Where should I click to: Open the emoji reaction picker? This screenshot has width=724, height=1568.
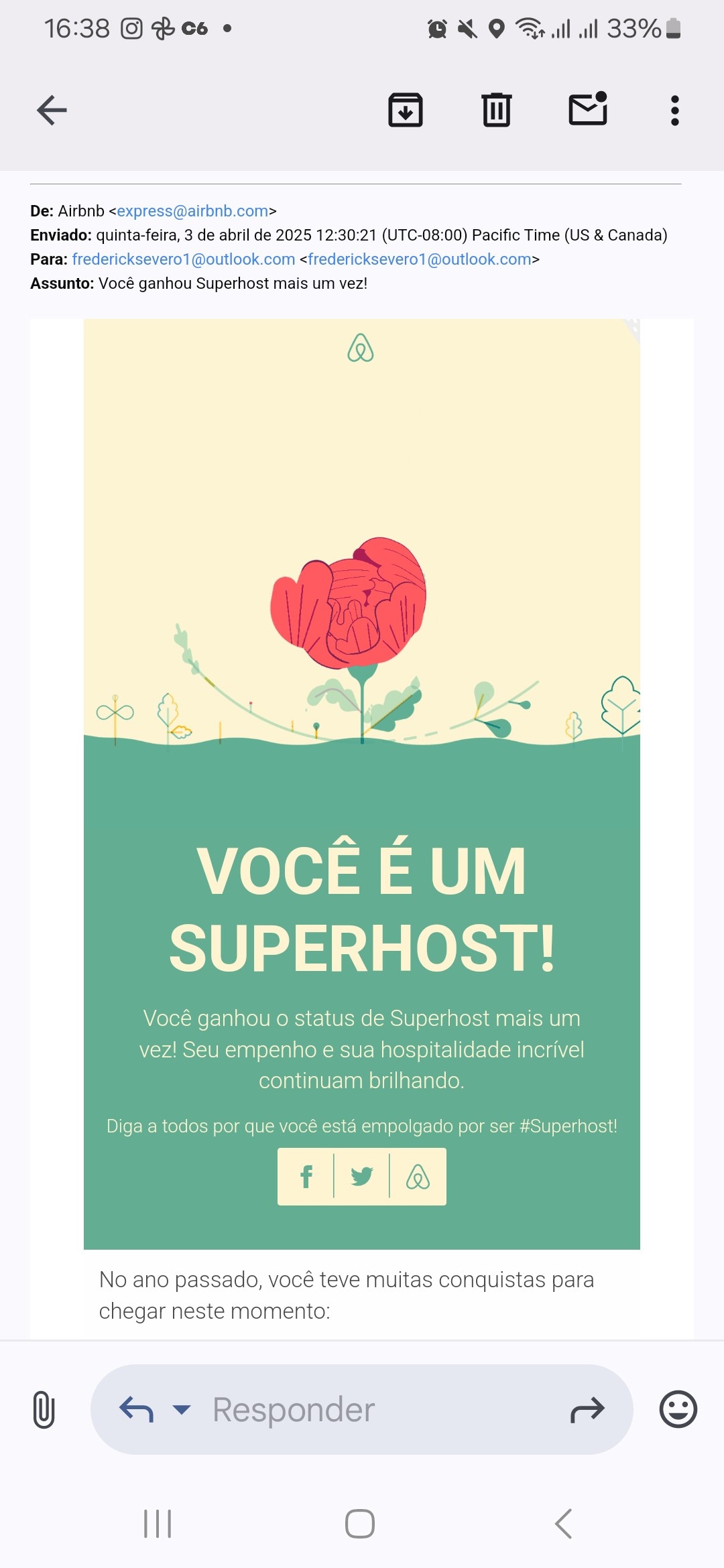pyautogui.click(x=678, y=1409)
